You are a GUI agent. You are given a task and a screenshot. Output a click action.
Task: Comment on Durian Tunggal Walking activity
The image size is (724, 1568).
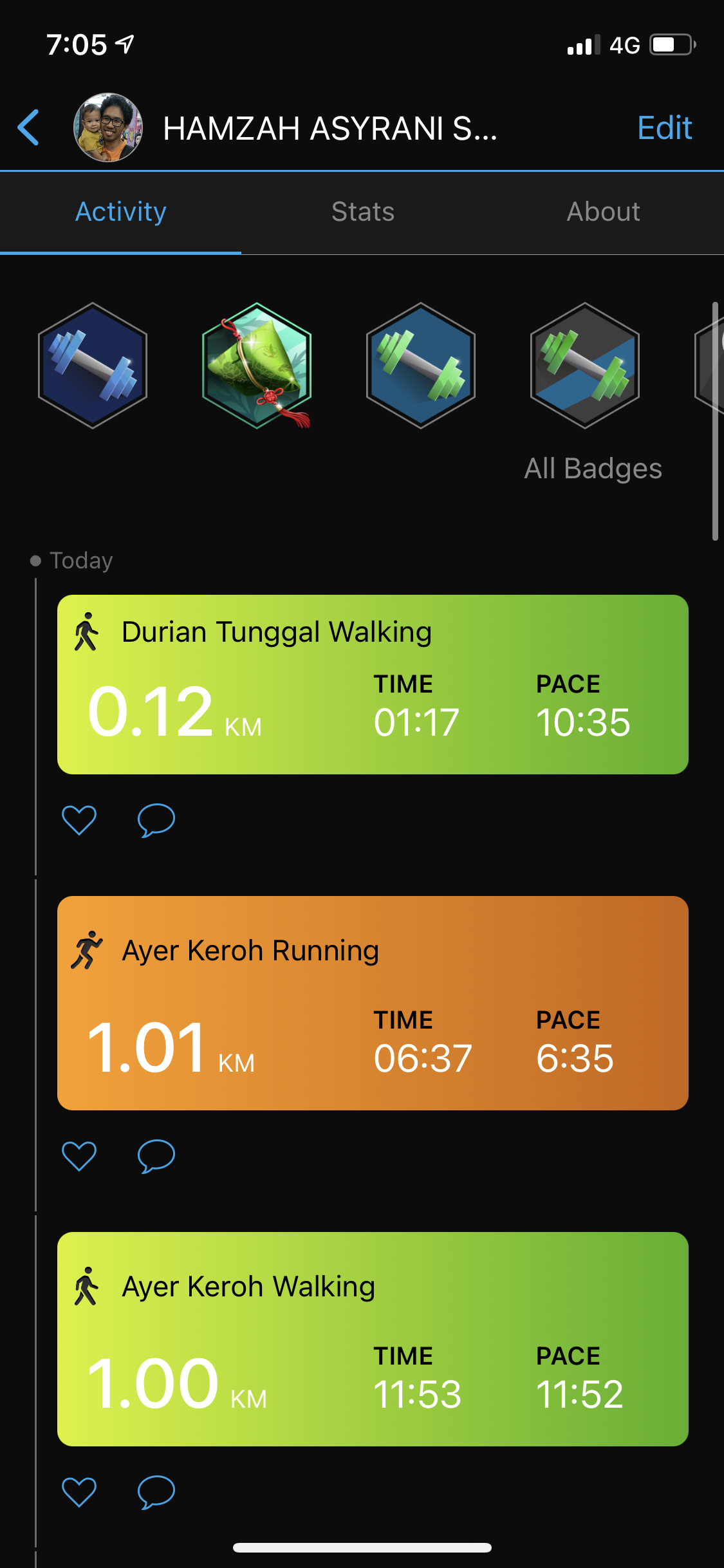pos(156,820)
